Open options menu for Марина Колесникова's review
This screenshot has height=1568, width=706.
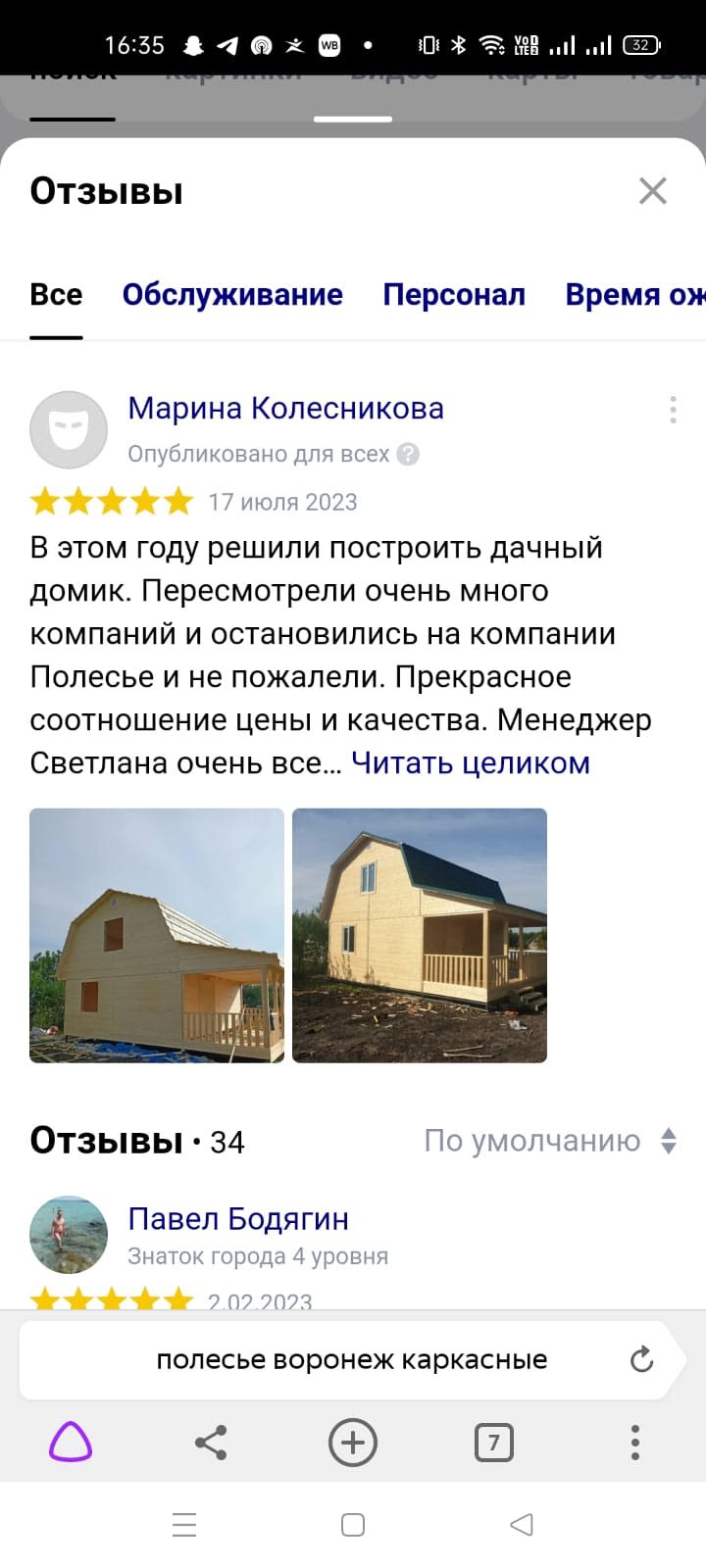coord(673,410)
